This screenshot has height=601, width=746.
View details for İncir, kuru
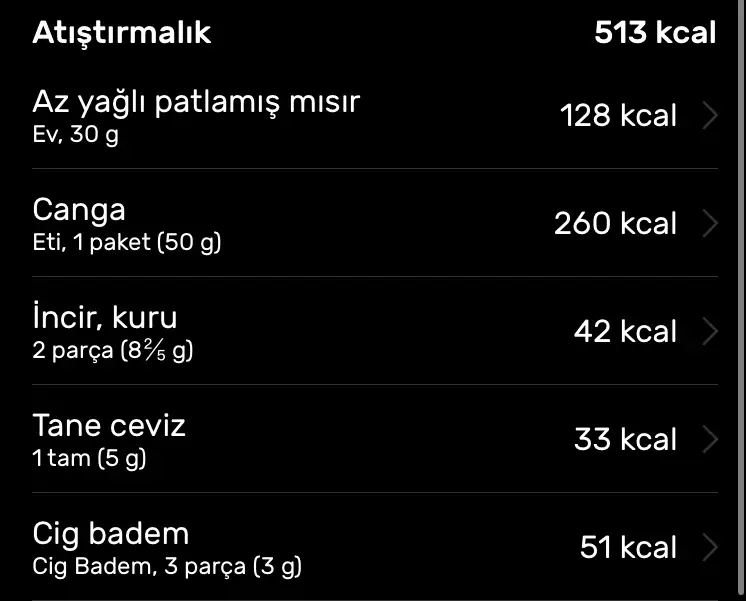click(x=372, y=331)
